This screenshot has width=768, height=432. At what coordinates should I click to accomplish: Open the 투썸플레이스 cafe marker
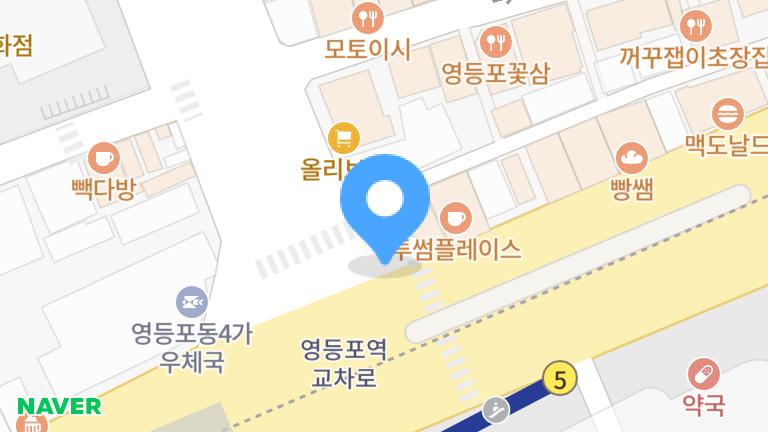tap(456, 217)
